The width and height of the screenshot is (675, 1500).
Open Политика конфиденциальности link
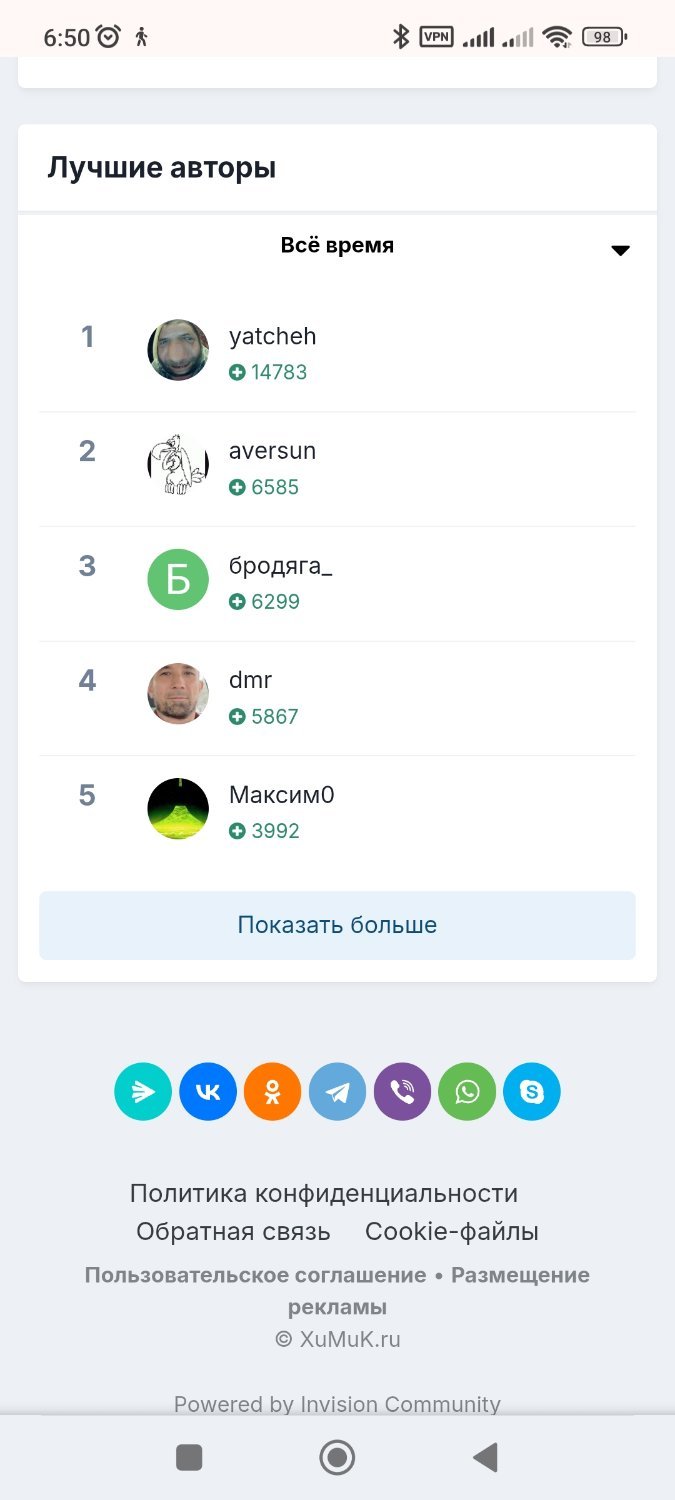pyautogui.click(x=324, y=1193)
